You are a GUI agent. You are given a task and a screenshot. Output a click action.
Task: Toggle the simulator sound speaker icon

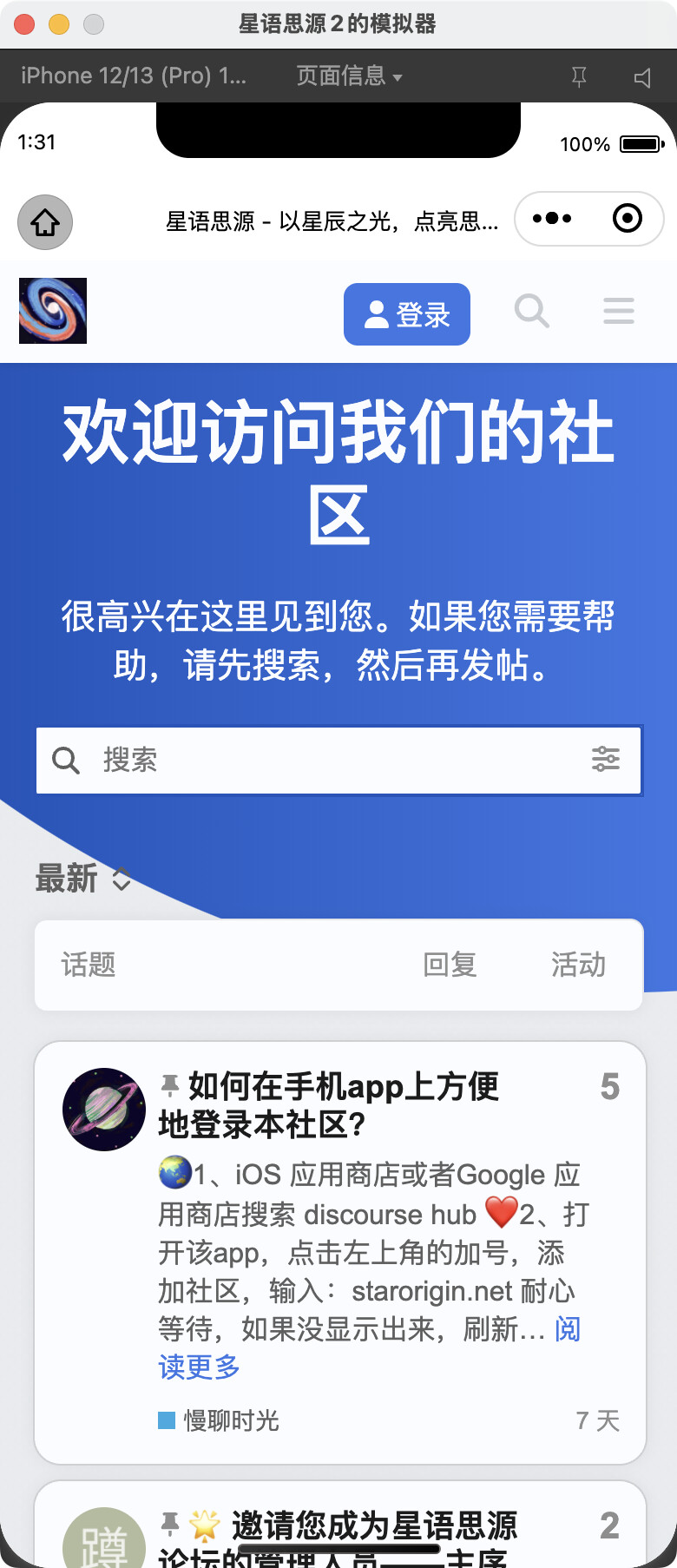(x=642, y=78)
